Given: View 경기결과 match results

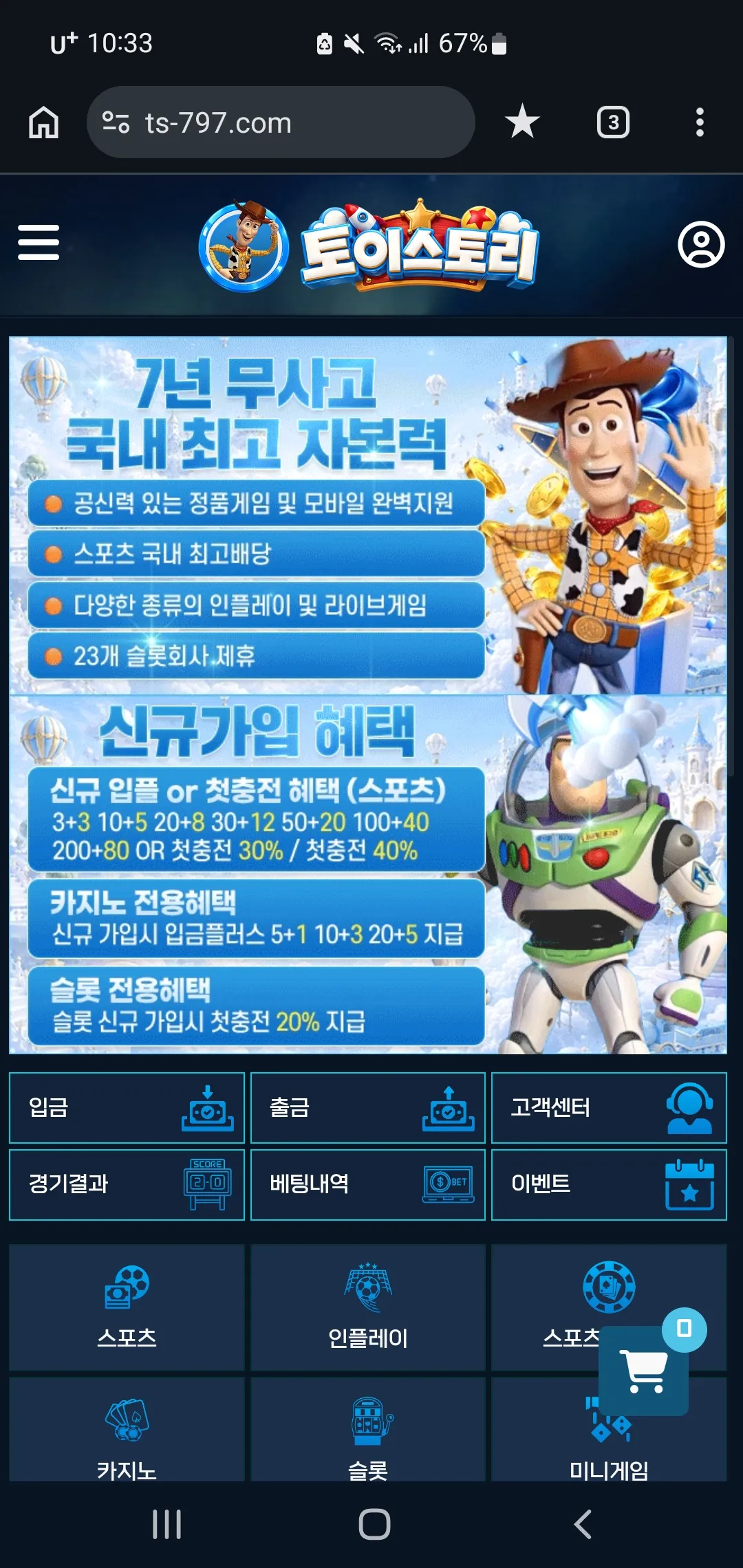Looking at the screenshot, I should (127, 1184).
